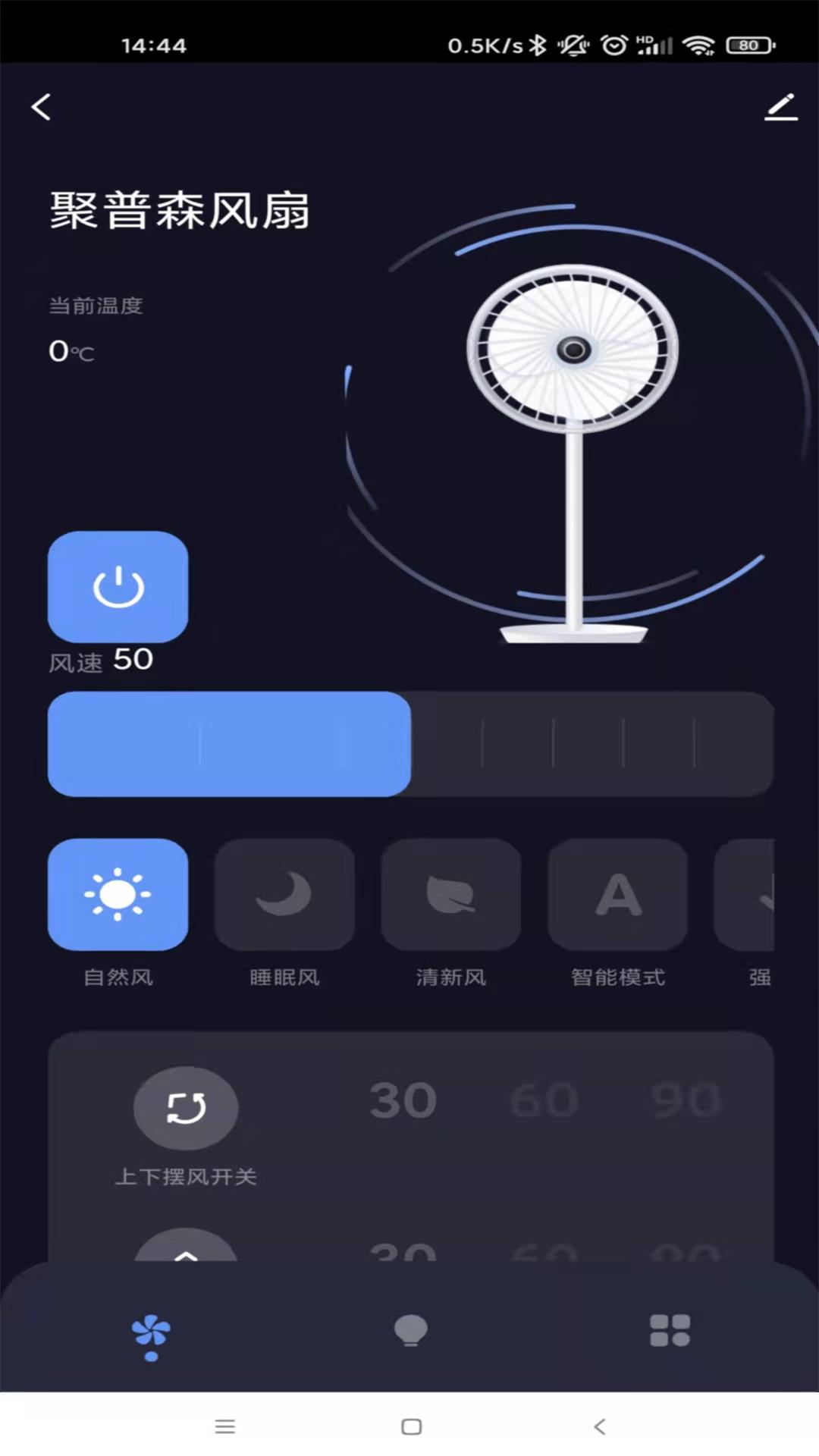Viewport: 819px width, 1456px height.
Task: Toggle the fan power button
Action: click(118, 587)
